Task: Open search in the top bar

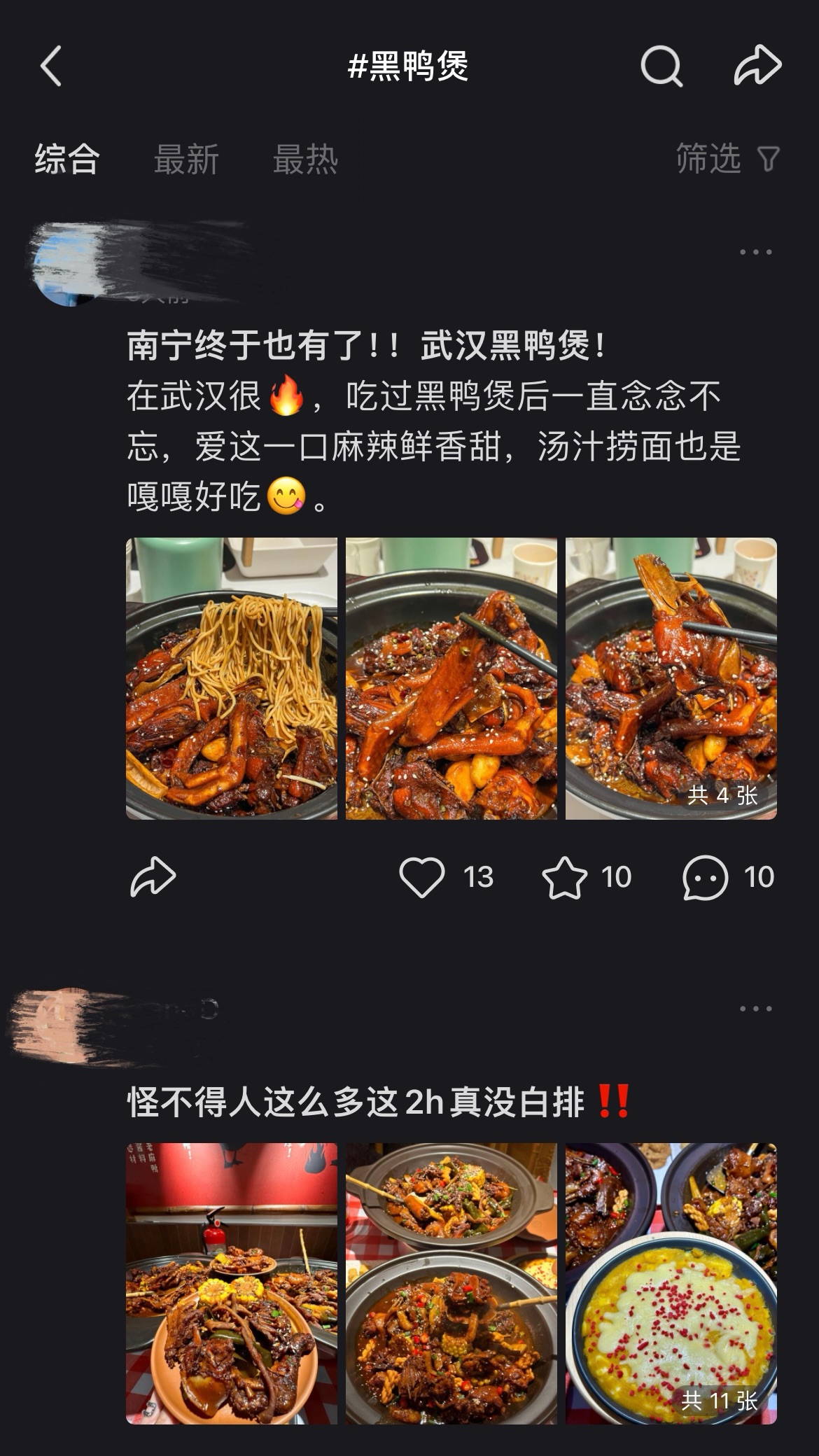Action: [661, 66]
